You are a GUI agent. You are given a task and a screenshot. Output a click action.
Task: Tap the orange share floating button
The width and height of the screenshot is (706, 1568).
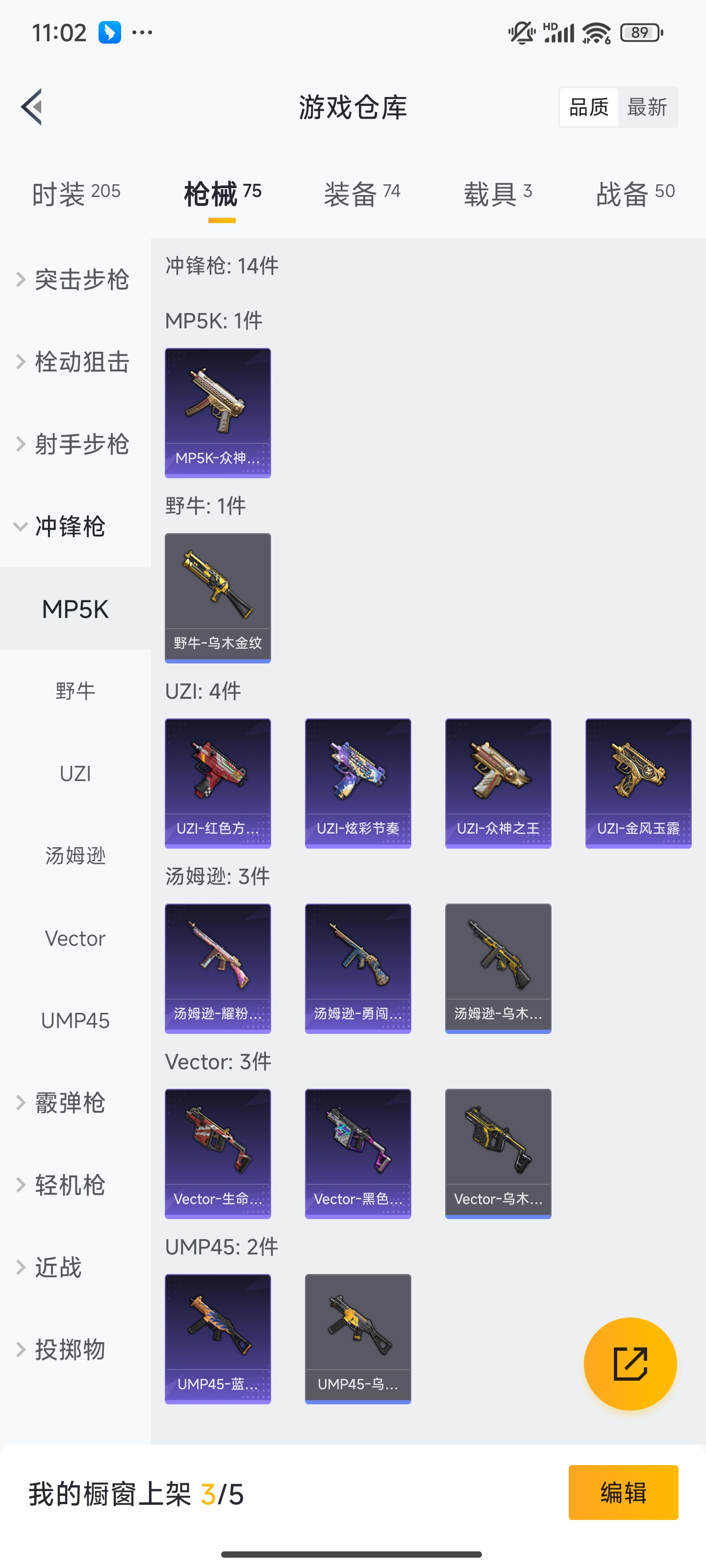coord(630,1364)
